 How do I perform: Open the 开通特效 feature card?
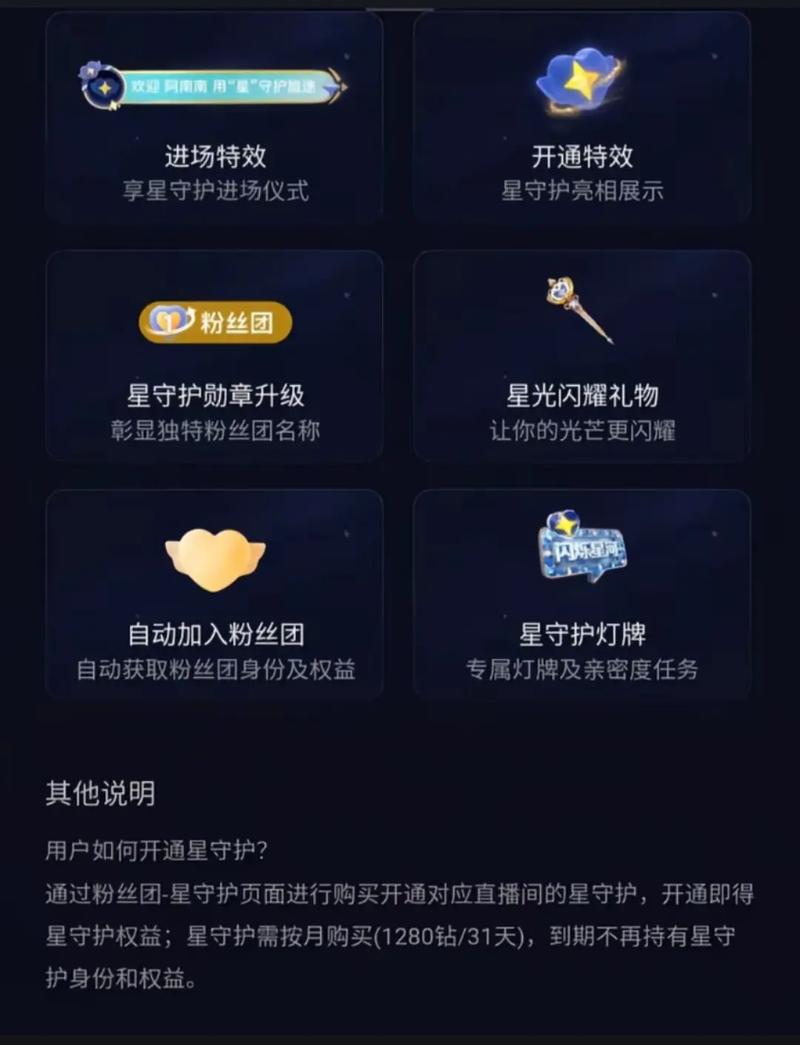coord(583,120)
